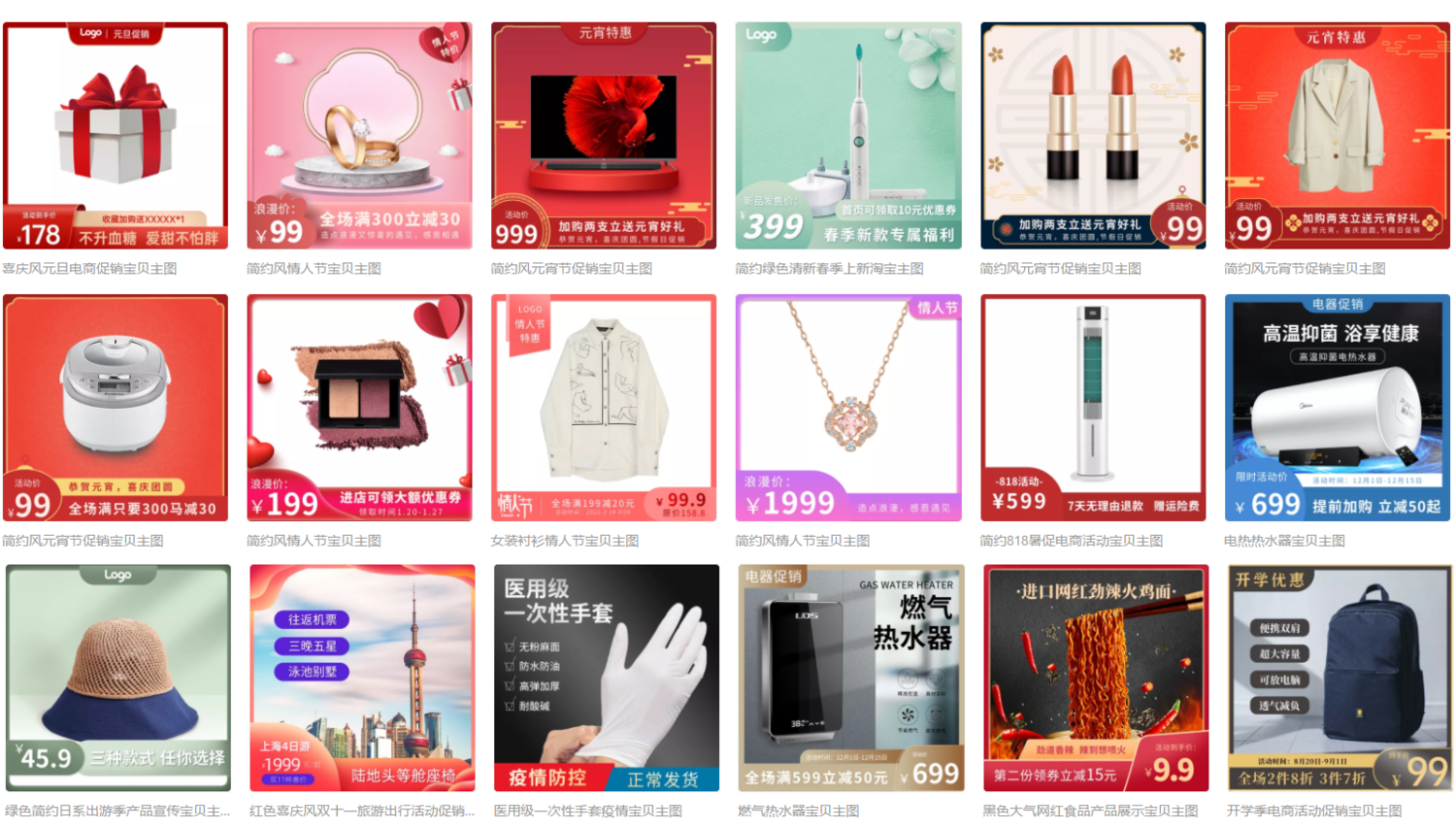Select the medical disposable gloves template

pyautogui.click(x=607, y=679)
